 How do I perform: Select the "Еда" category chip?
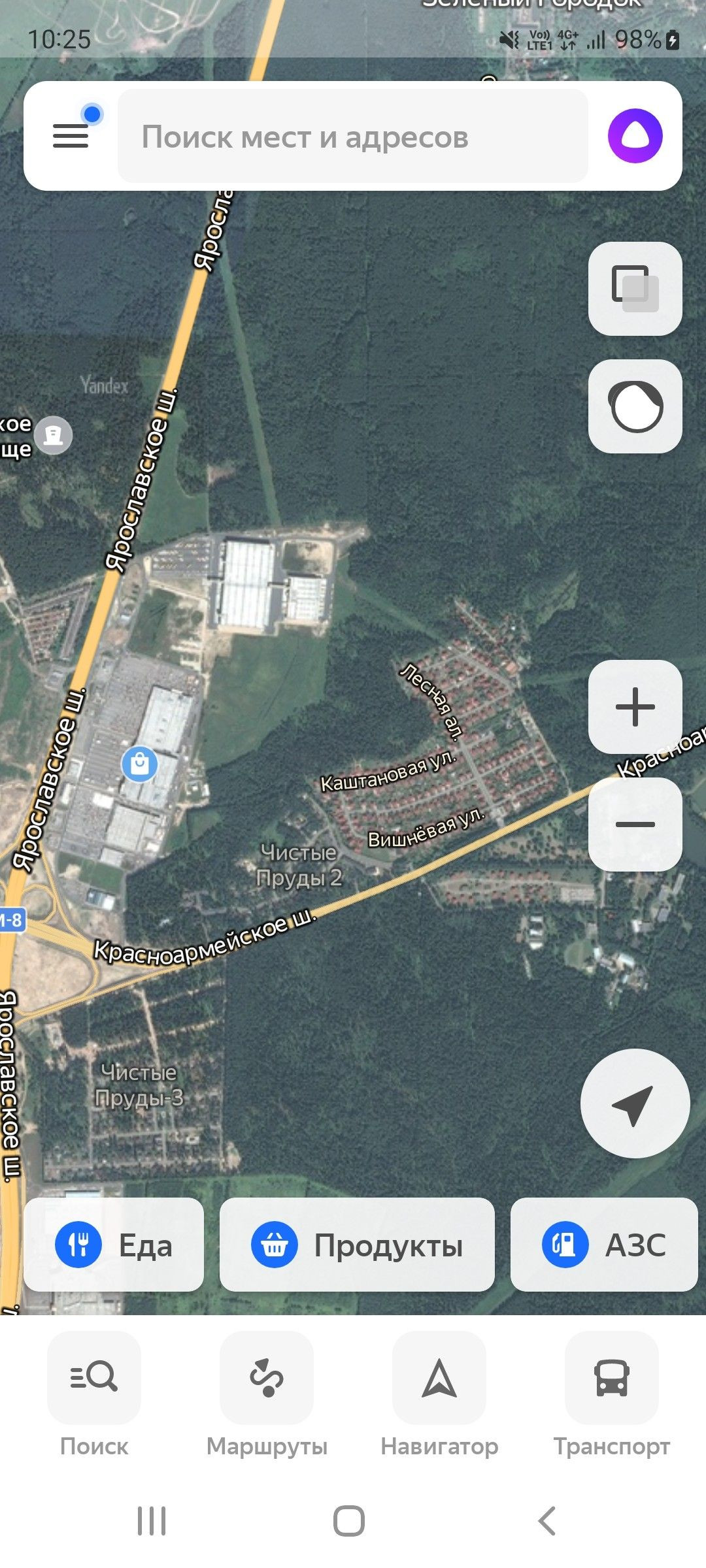pos(114,1245)
